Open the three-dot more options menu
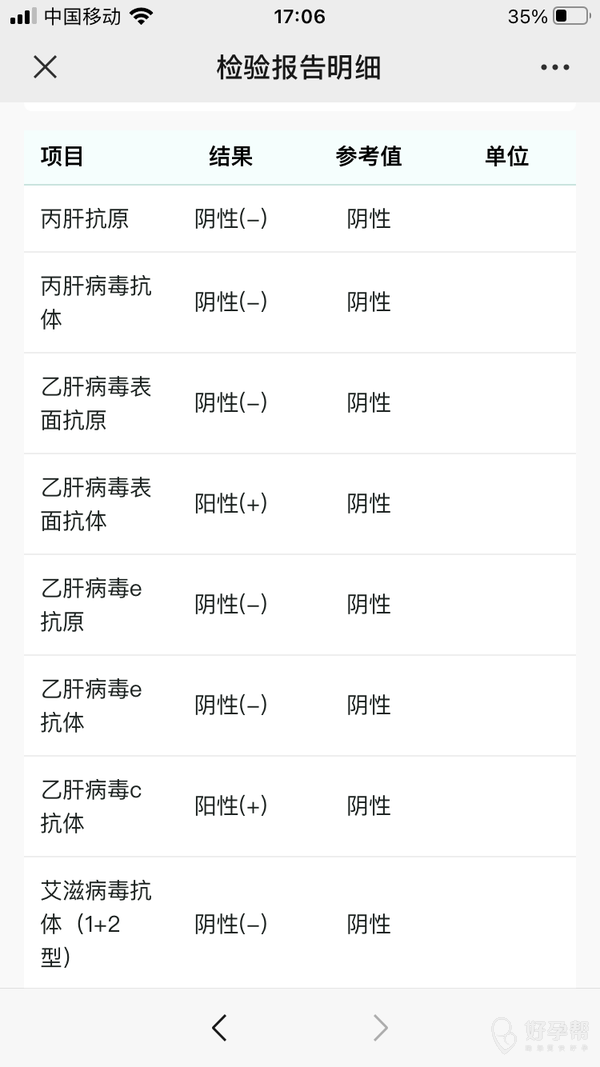Viewport: 600px width, 1067px height. pos(555,68)
